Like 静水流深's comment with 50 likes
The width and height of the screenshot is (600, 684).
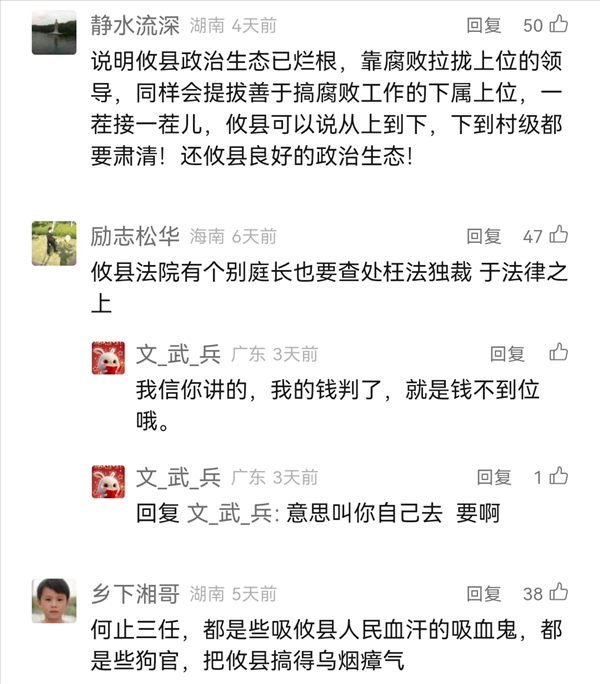click(559, 23)
